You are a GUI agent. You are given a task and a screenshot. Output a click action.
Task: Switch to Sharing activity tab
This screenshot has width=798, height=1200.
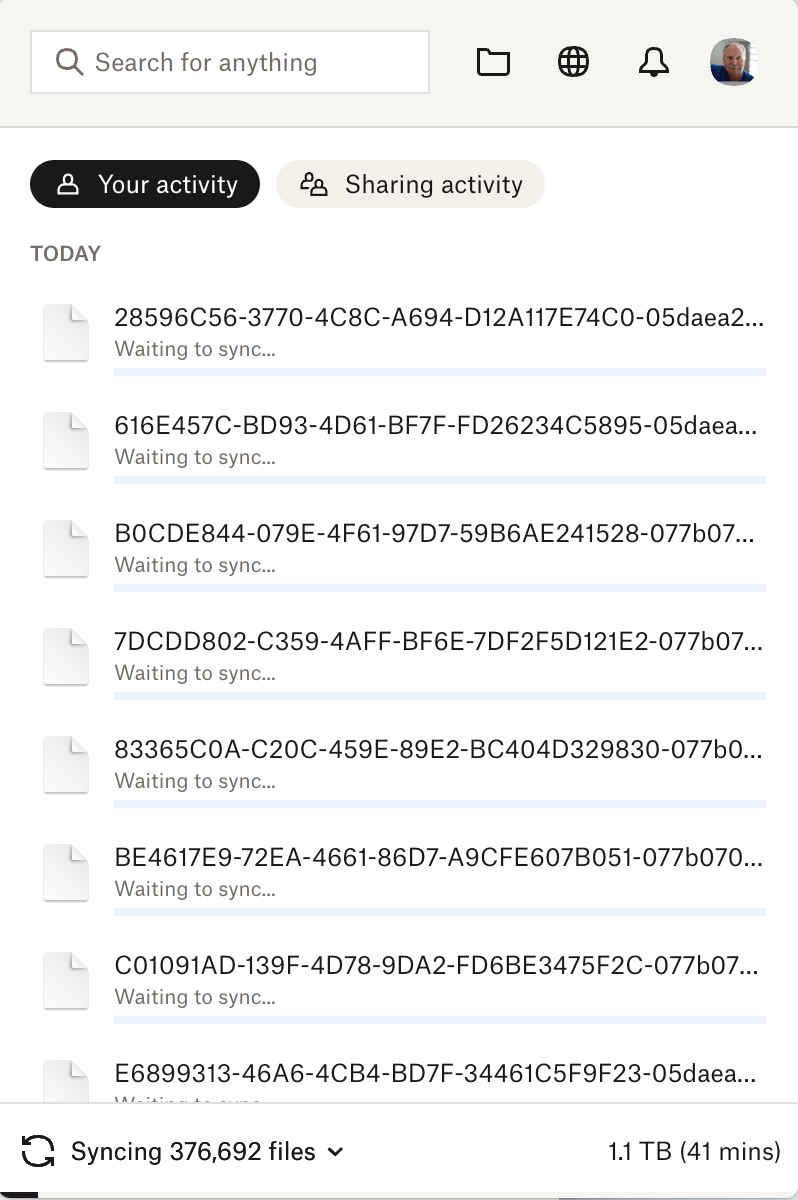[410, 185]
